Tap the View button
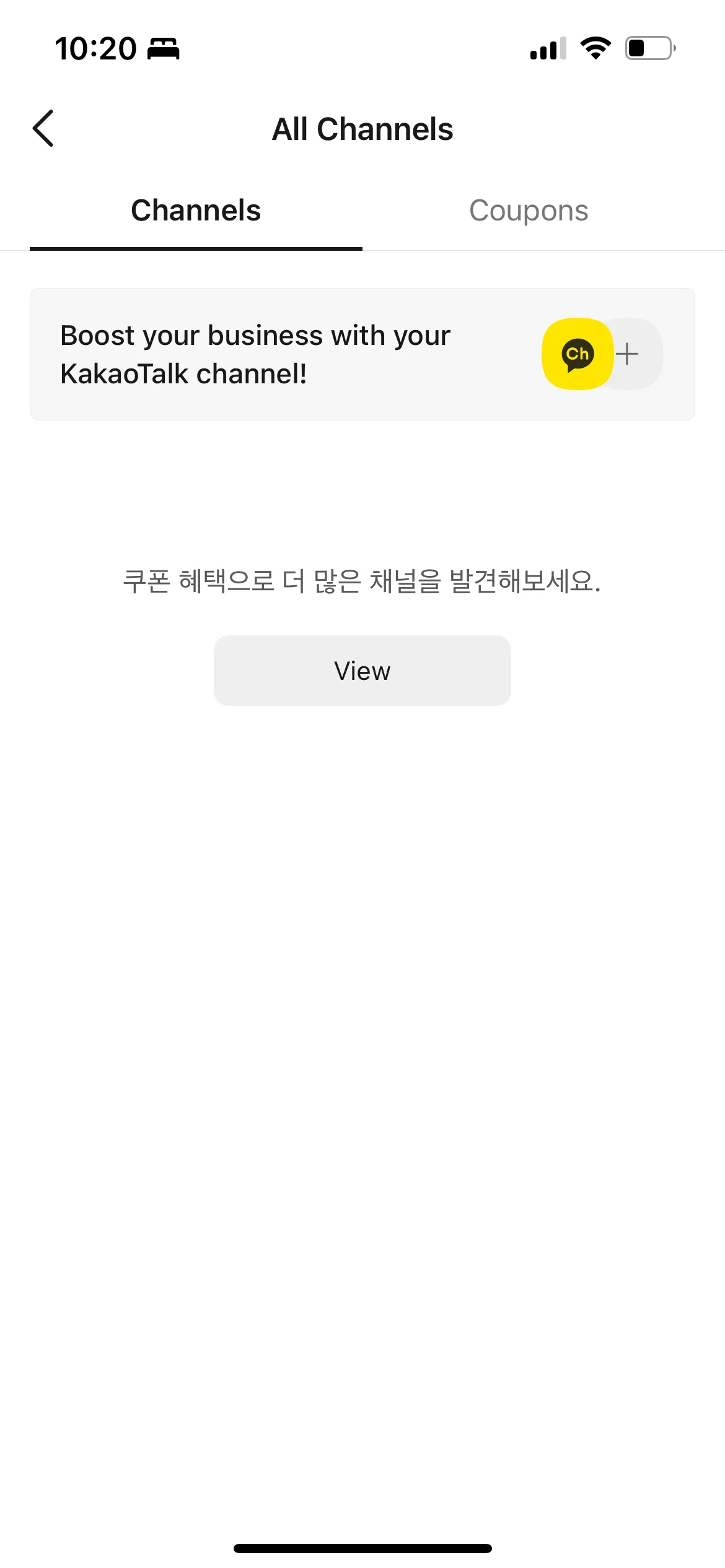 362,671
